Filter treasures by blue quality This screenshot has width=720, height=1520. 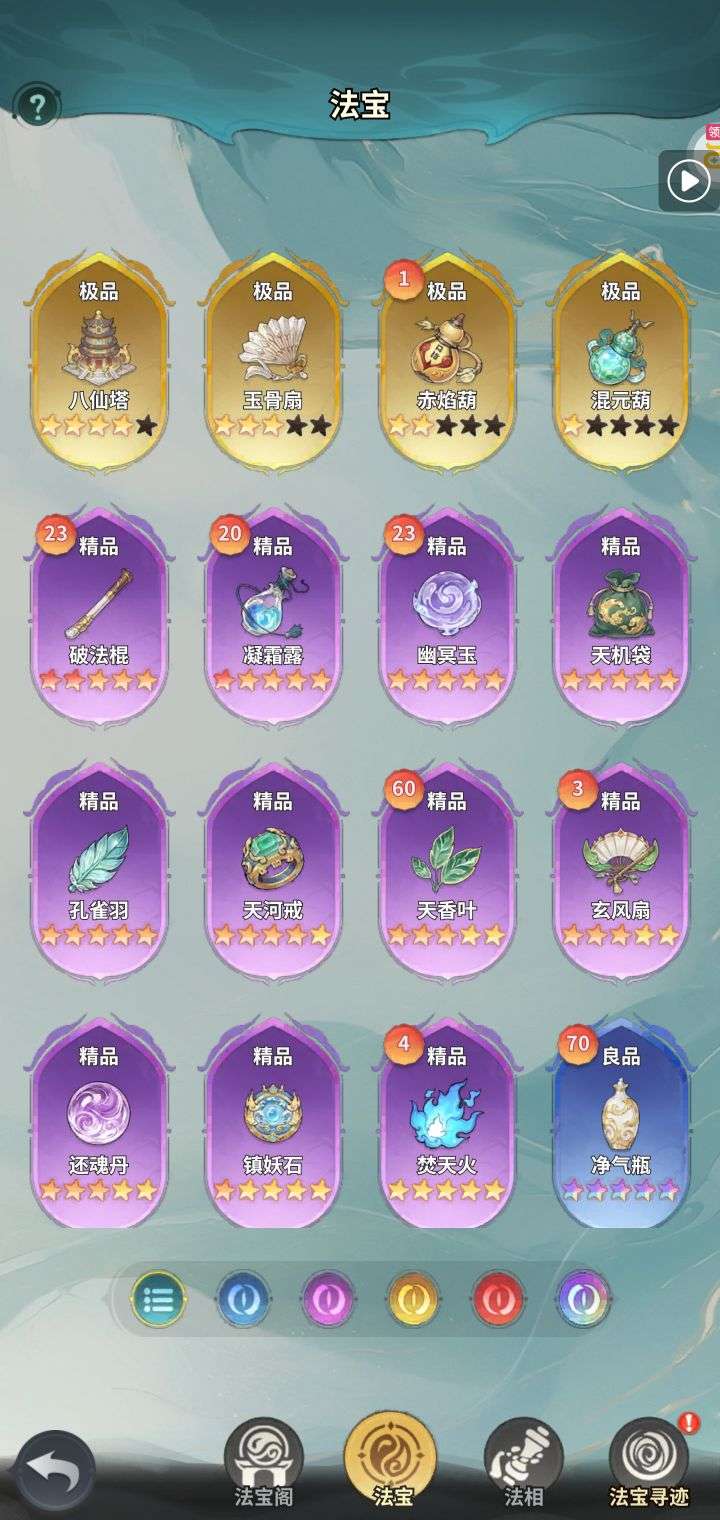pyautogui.click(x=244, y=1299)
